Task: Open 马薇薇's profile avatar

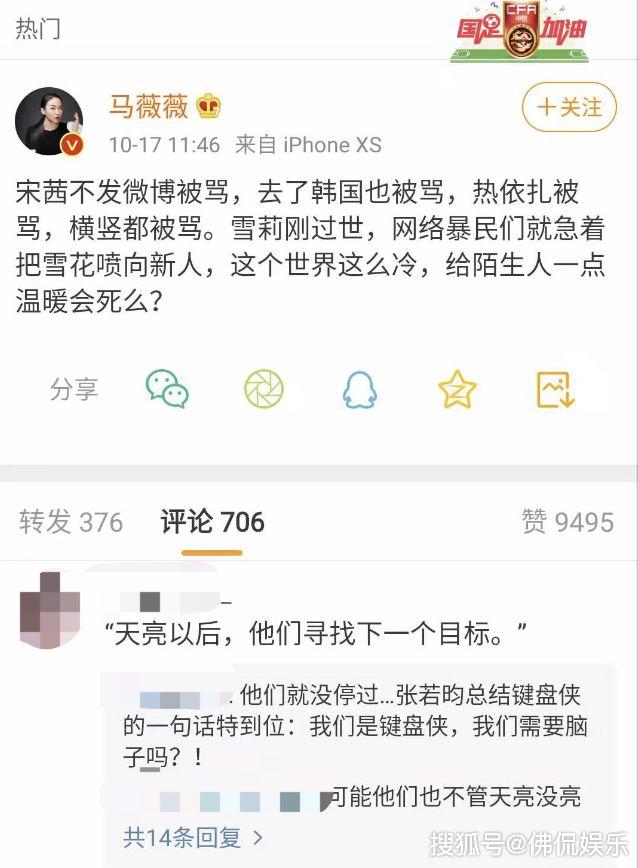Action: tap(49, 122)
